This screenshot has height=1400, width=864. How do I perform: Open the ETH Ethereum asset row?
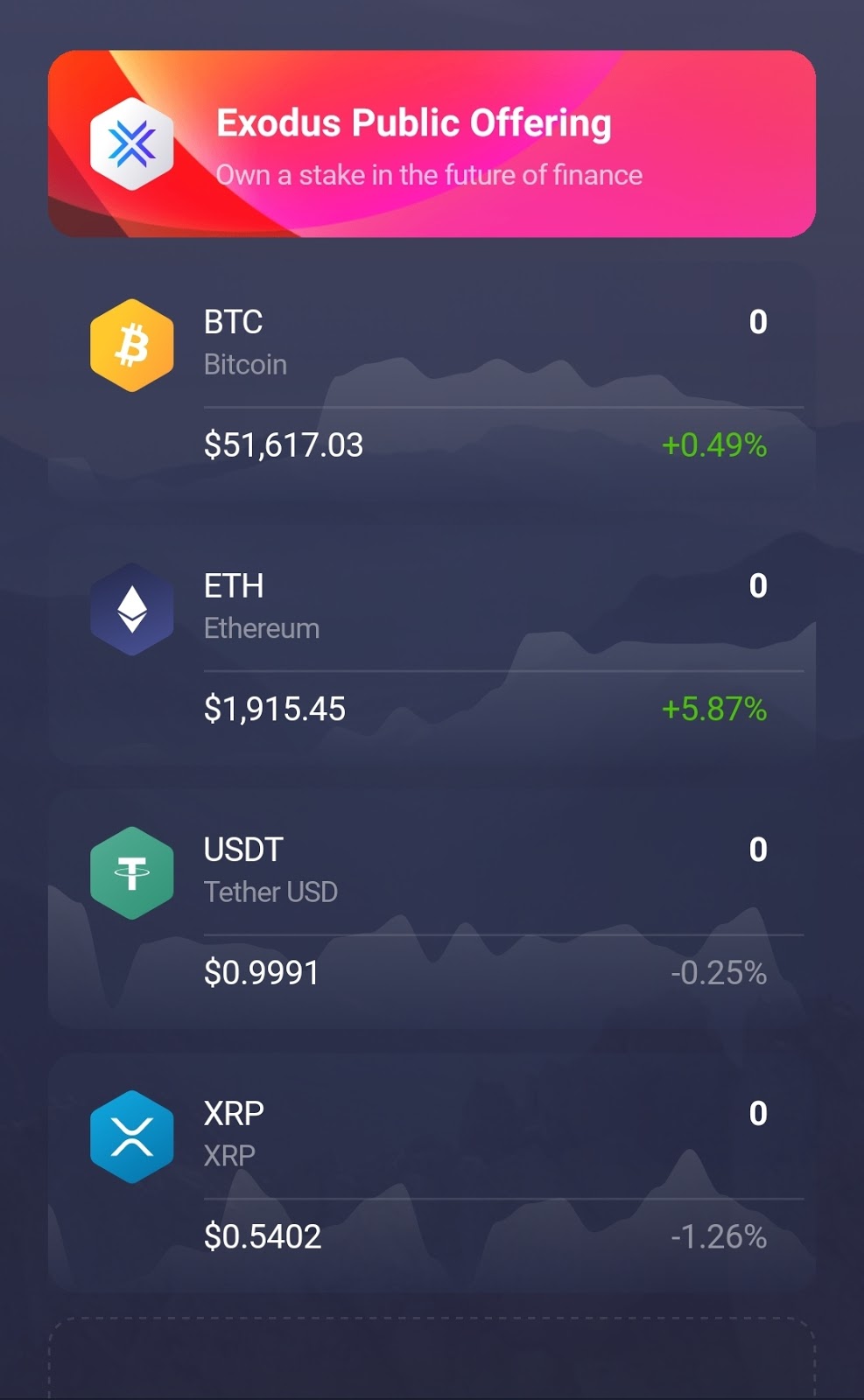[432, 645]
